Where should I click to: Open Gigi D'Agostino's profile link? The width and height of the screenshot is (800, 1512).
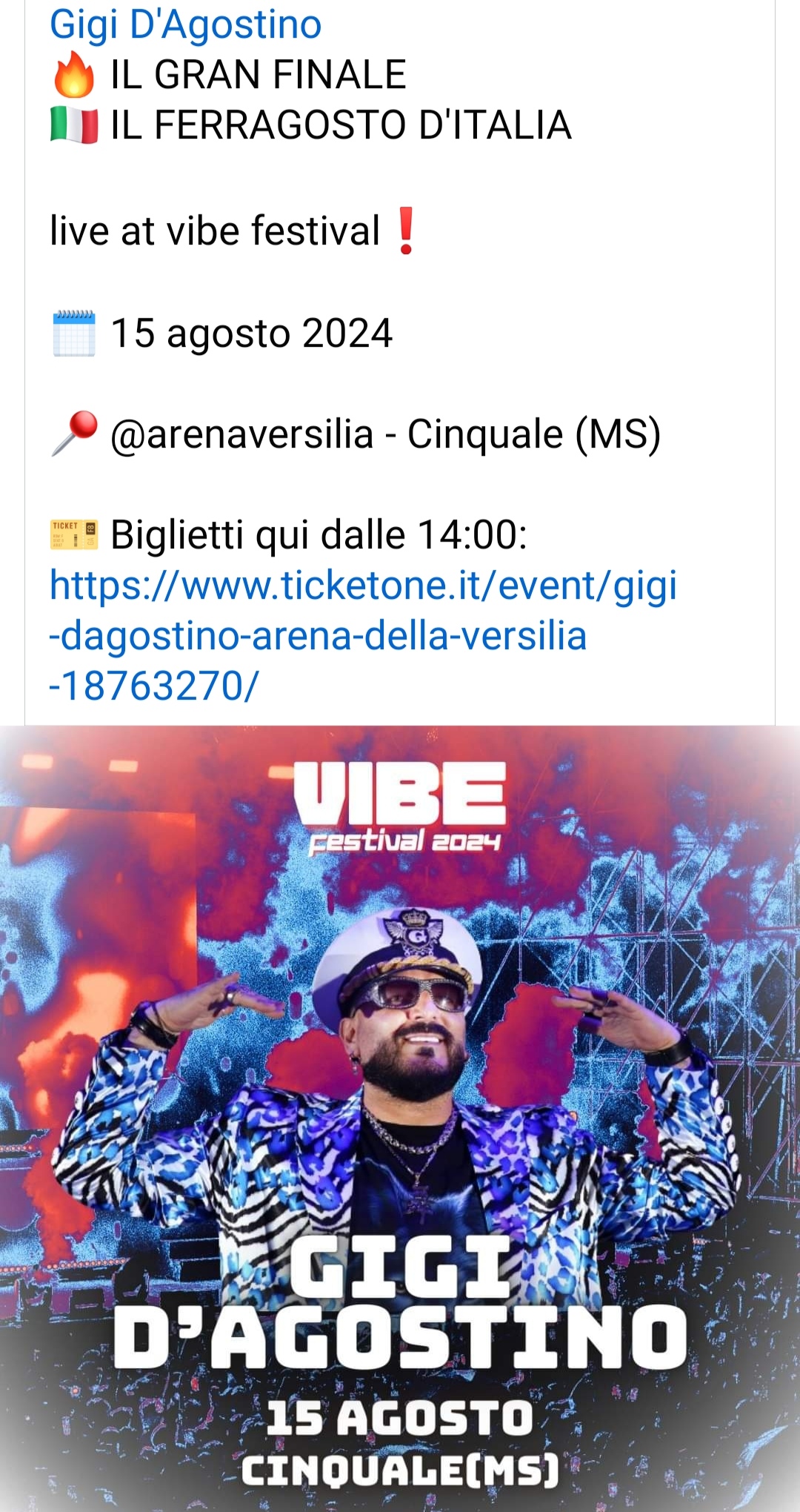(185, 24)
